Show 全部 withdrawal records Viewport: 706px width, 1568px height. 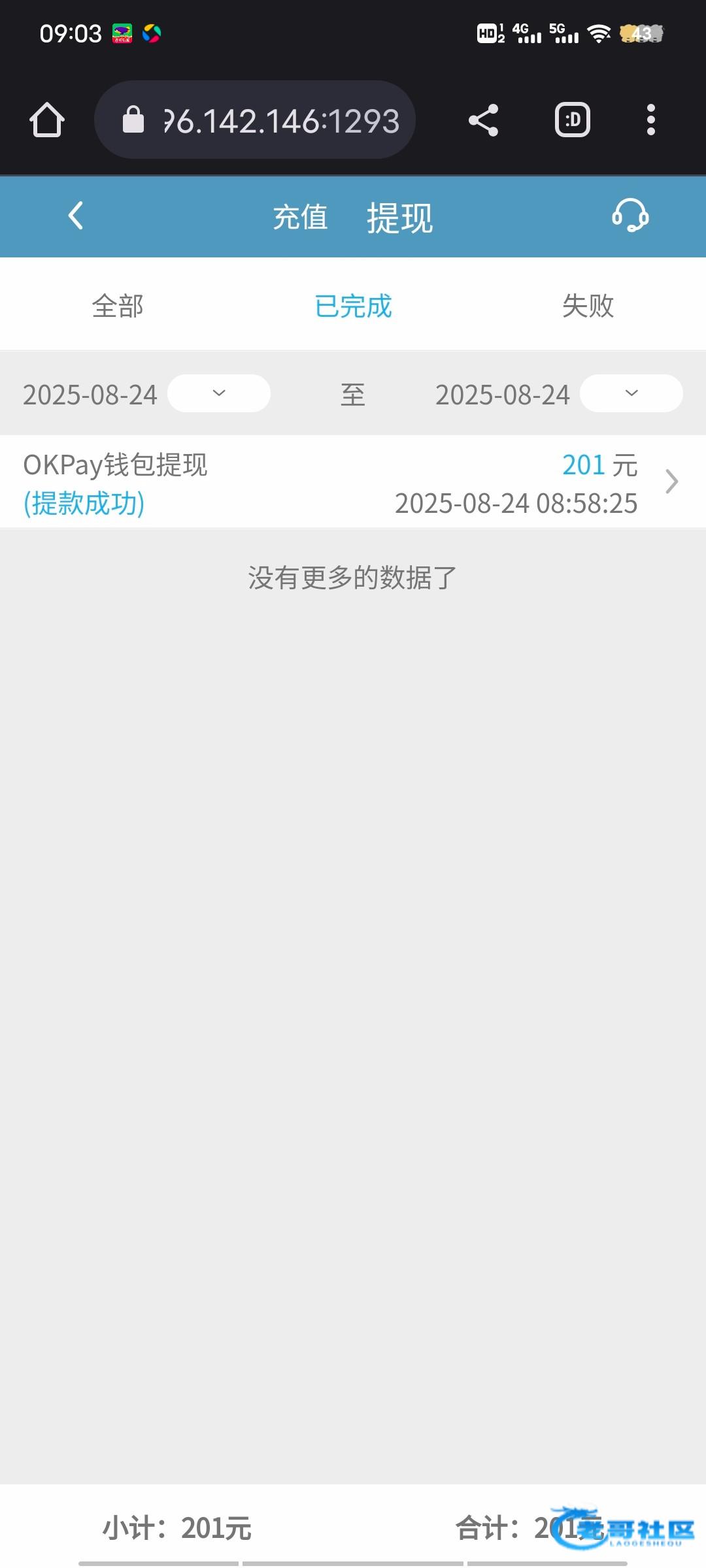point(118,306)
